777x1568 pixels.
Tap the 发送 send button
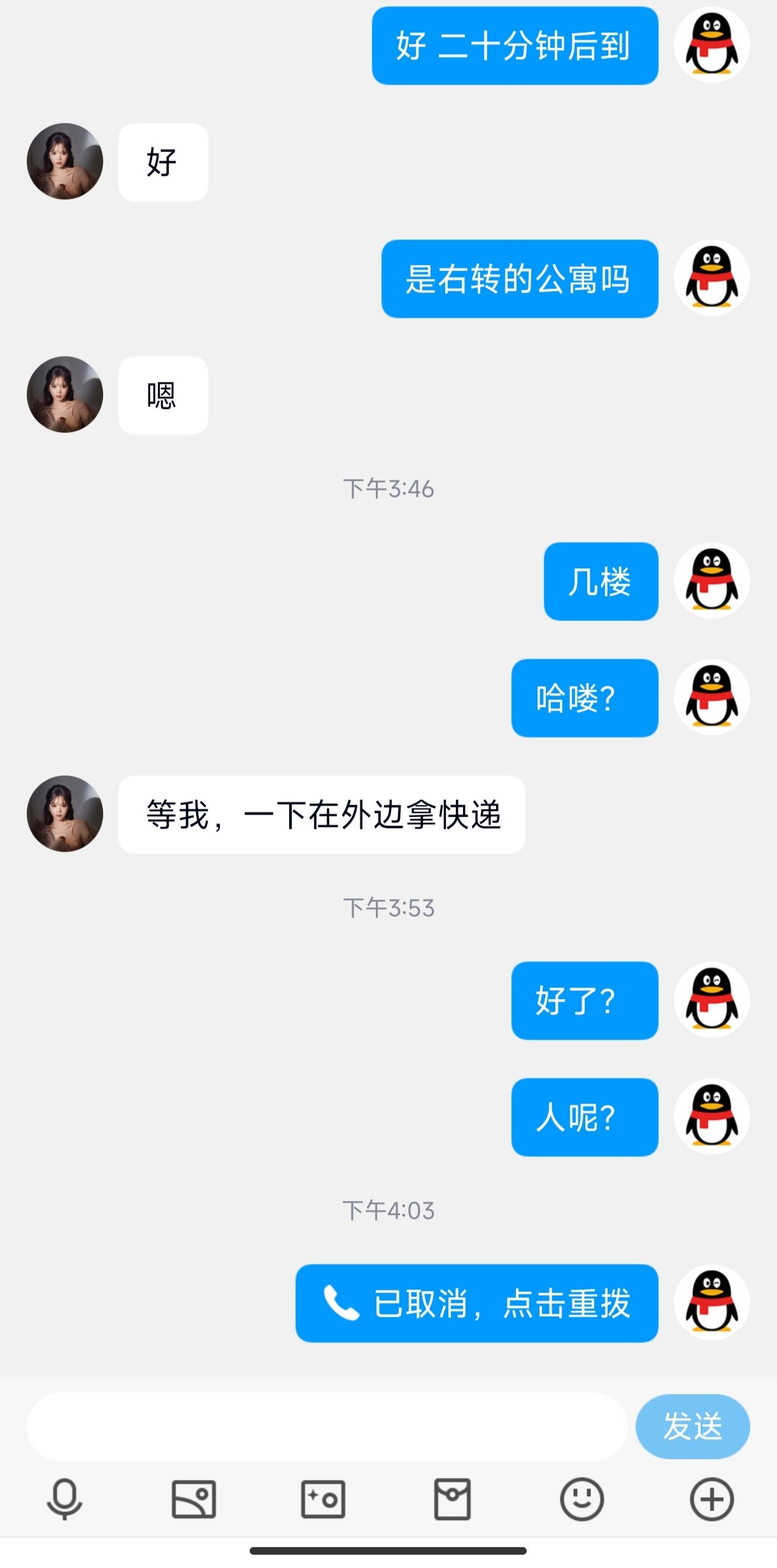[x=692, y=1426]
